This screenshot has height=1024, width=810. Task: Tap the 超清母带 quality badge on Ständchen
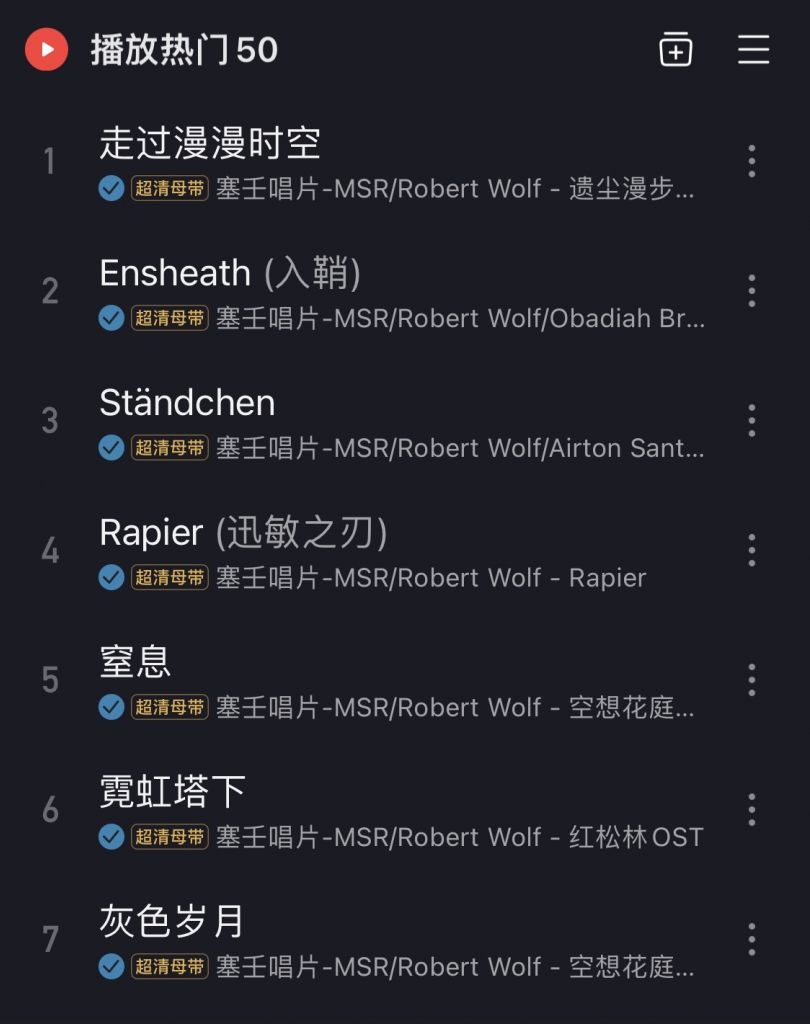pyautogui.click(x=158, y=448)
